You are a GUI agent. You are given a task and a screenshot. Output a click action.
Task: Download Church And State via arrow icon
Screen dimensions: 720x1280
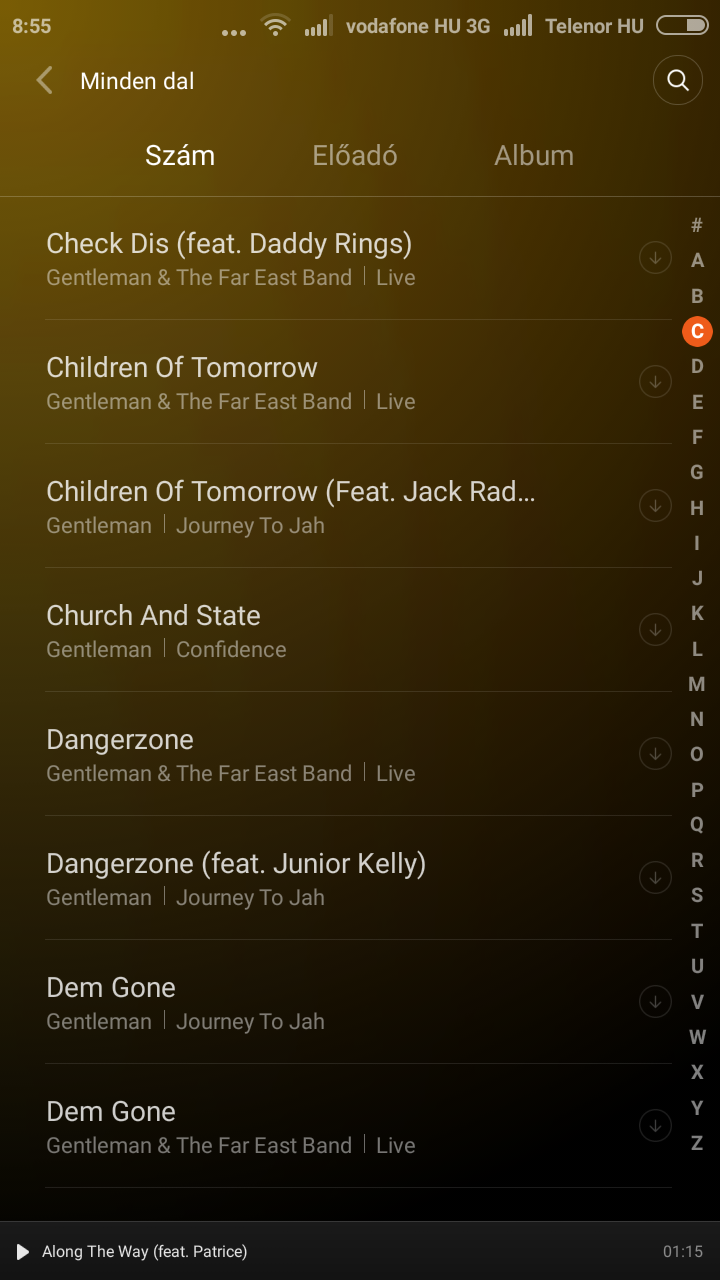coord(655,630)
